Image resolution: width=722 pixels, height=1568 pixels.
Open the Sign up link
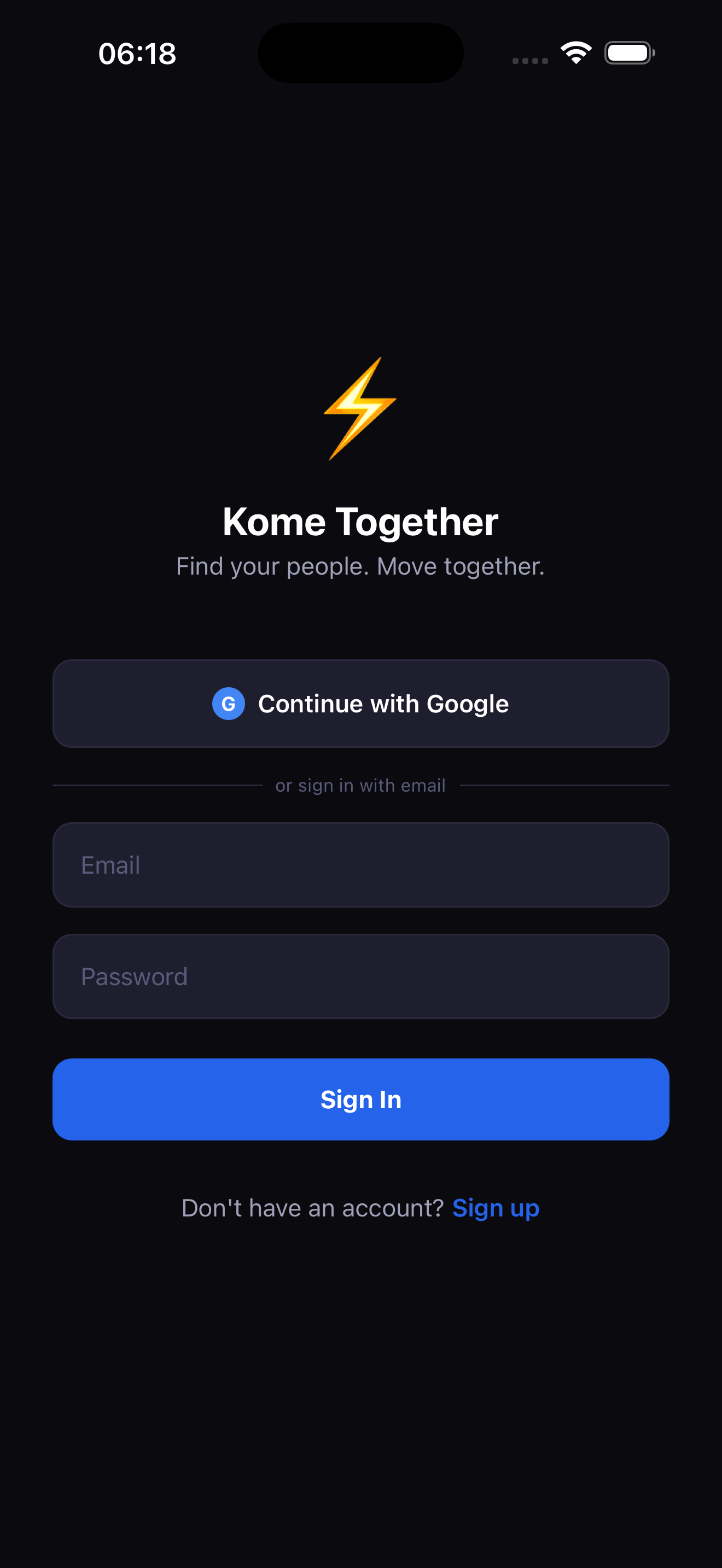tap(496, 1208)
